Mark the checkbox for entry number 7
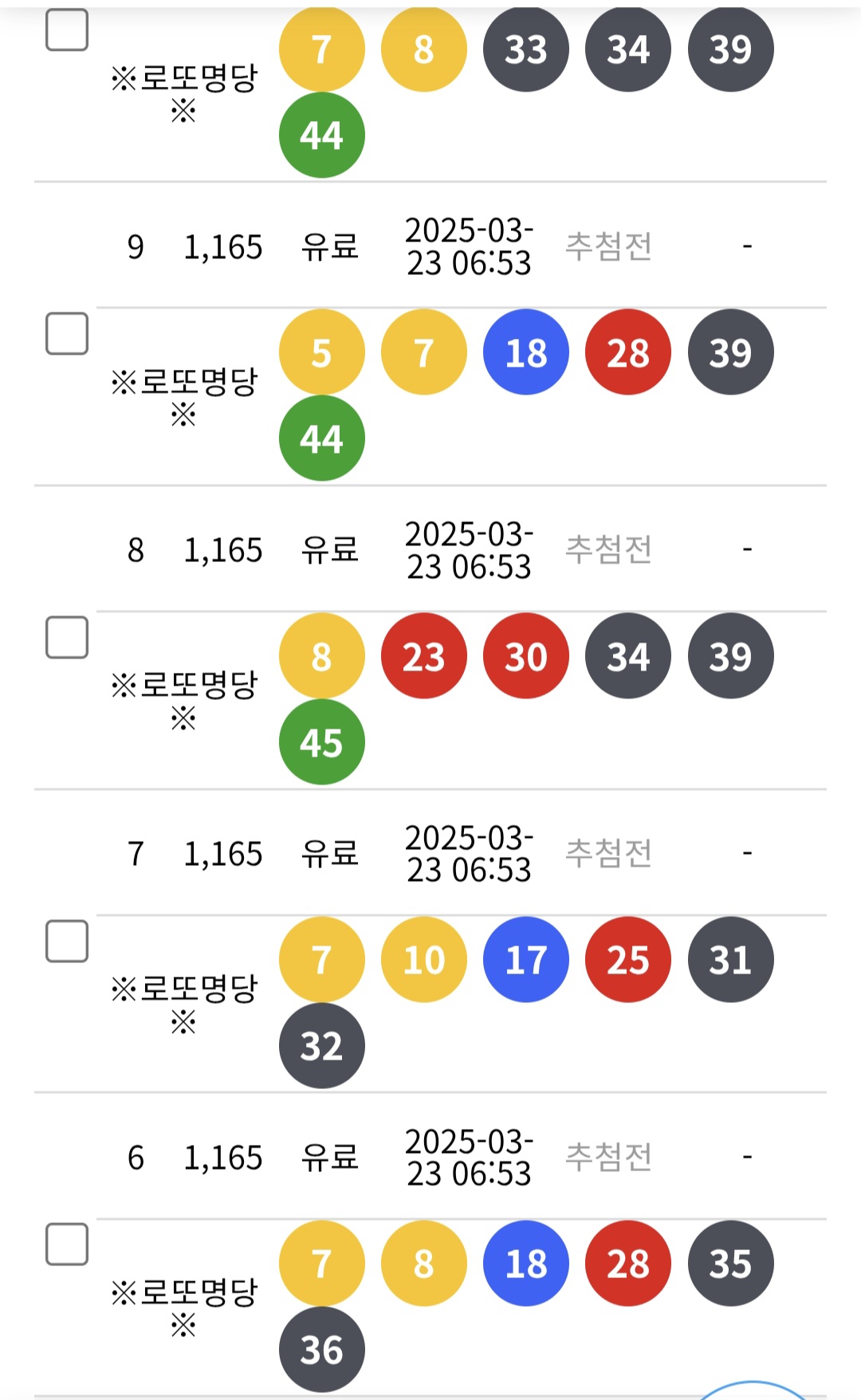The height and width of the screenshot is (1400, 861). (x=67, y=941)
